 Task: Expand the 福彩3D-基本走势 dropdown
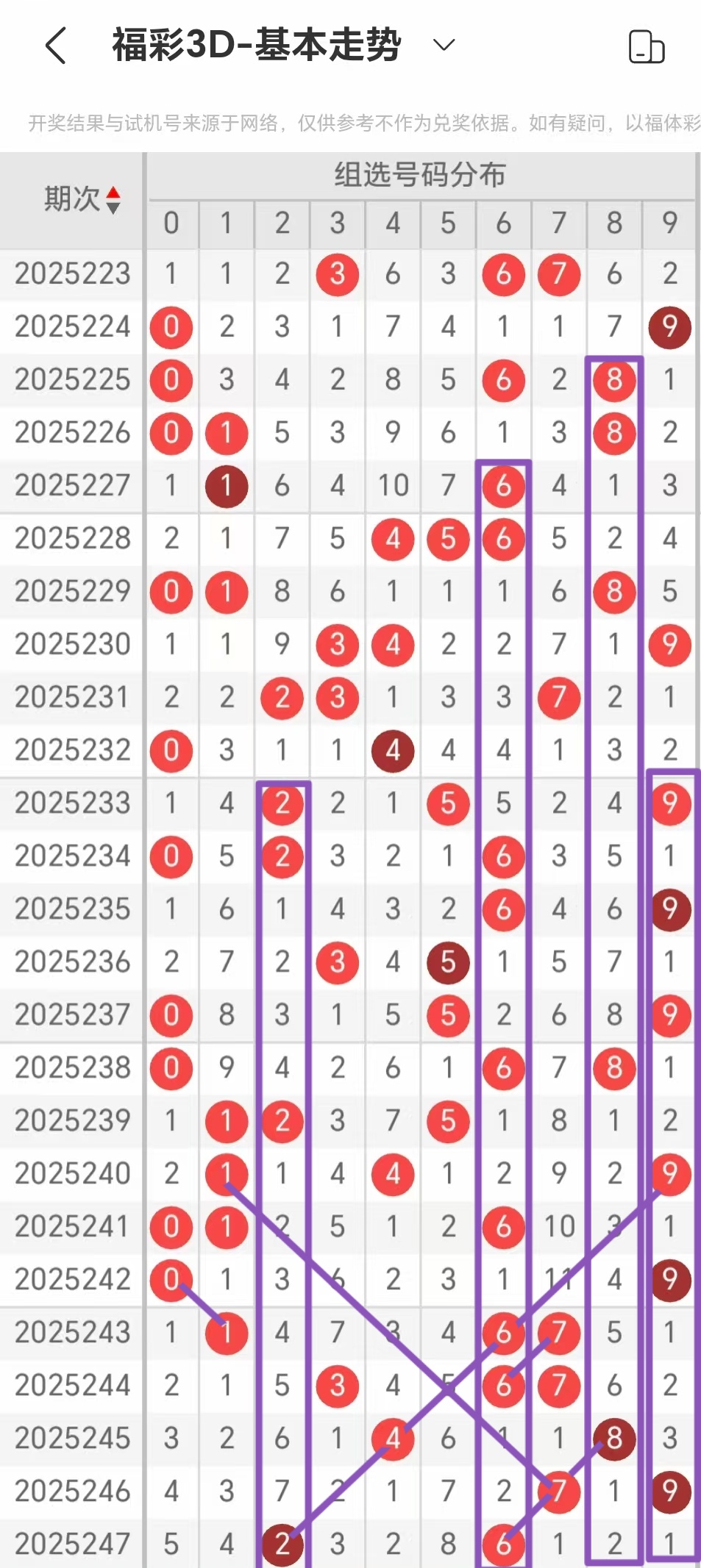pos(444,46)
